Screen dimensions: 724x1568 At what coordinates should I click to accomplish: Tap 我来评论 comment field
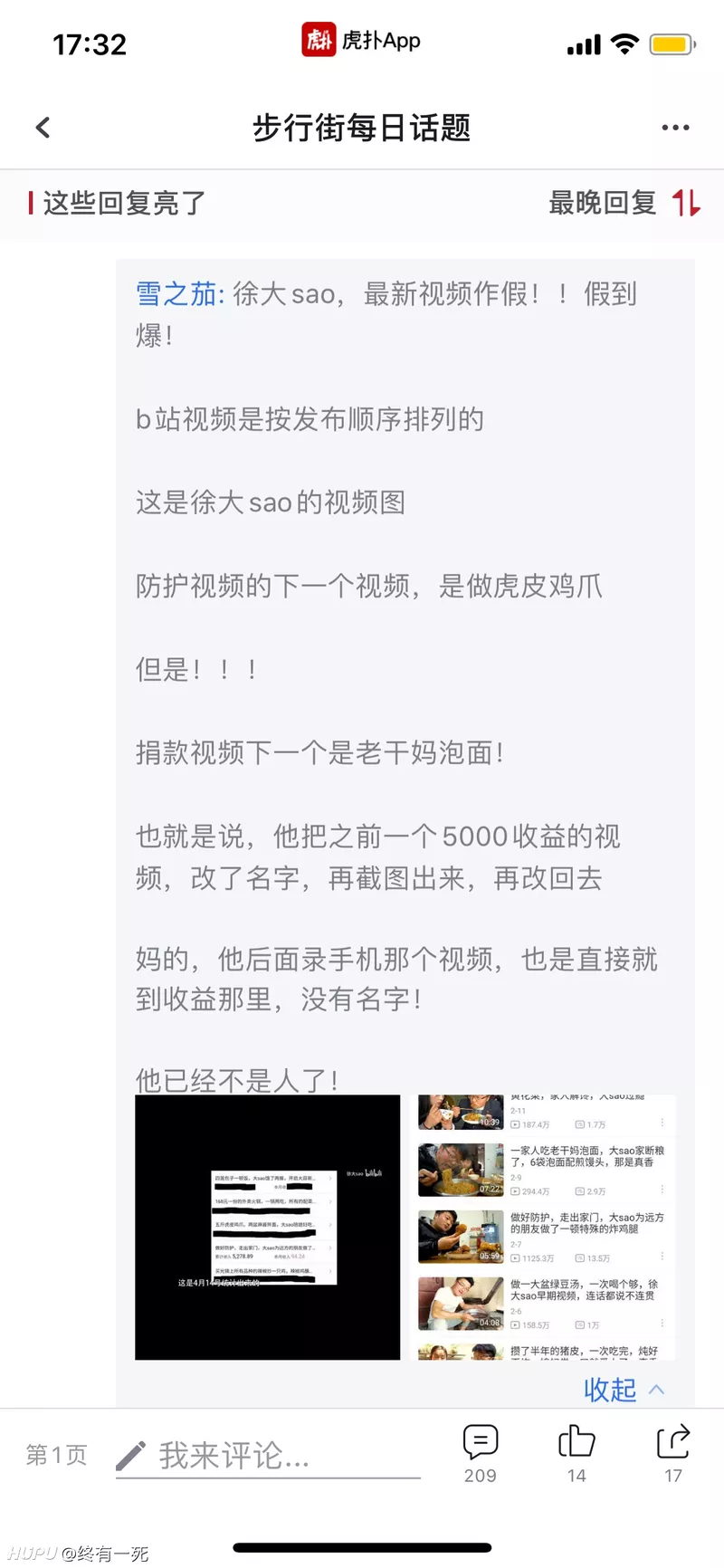click(269, 1455)
